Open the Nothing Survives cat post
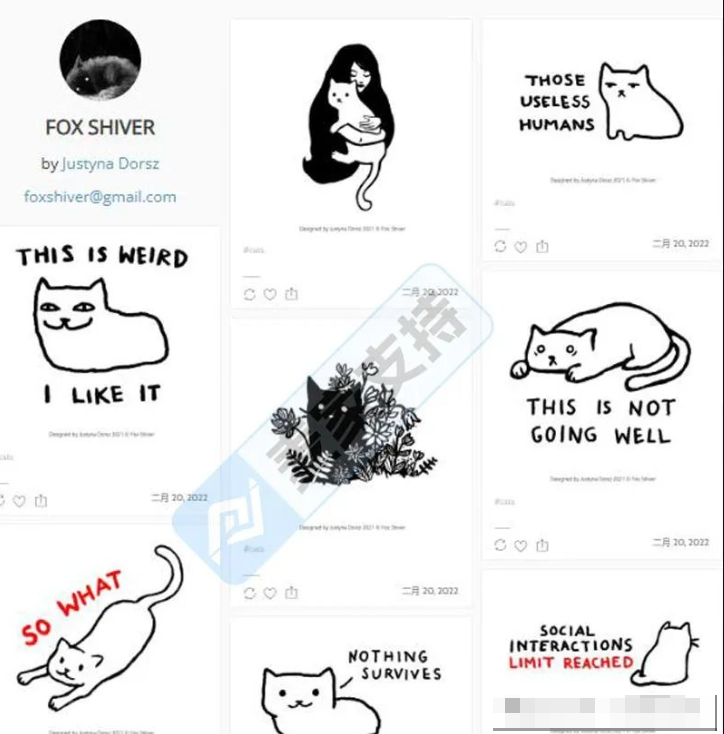This screenshot has height=734, width=724. pyautogui.click(x=351, y=680)
